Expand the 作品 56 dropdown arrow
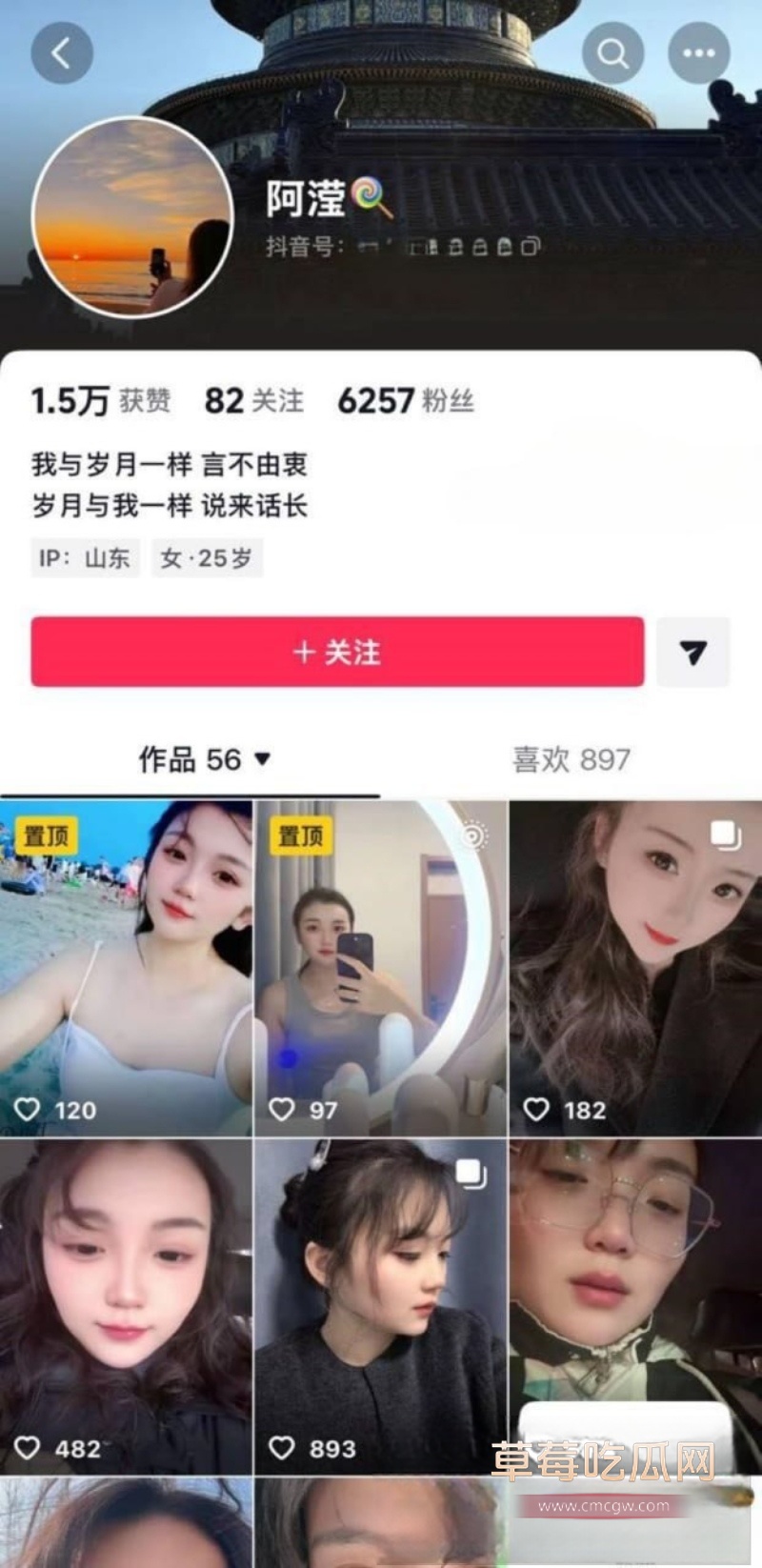 (x=261, y=761)
